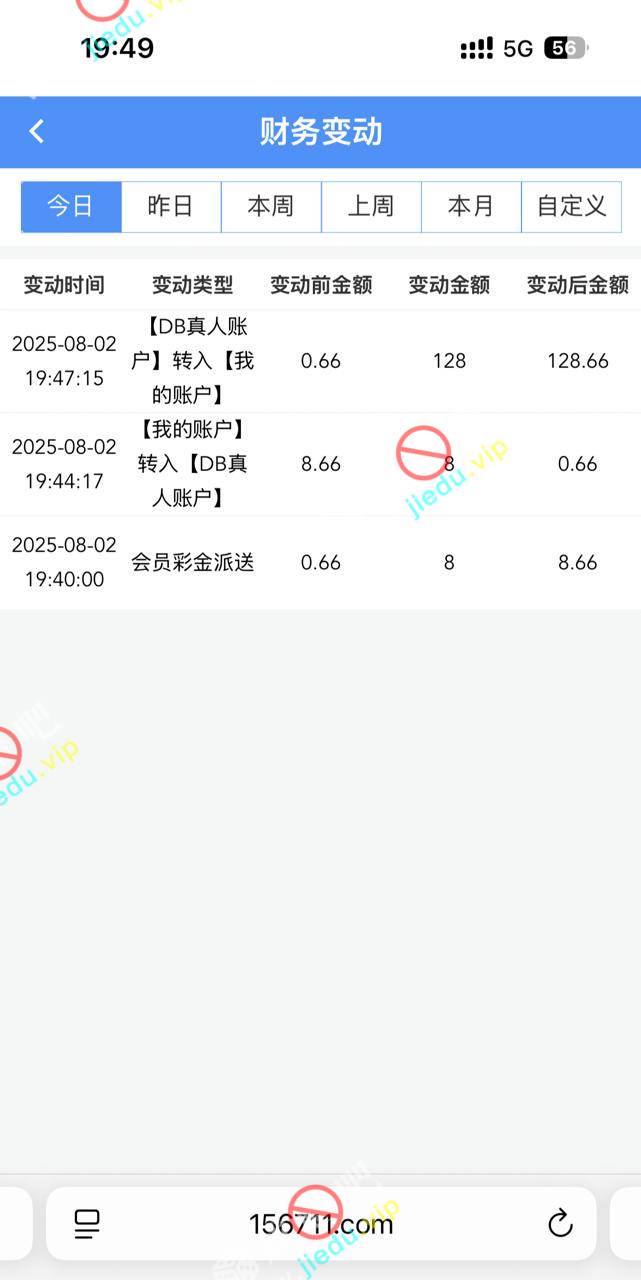The width and height of the screenshot is (641, 1280).
Task: Switch to the 上周 tab
Action: pyautogui.click(x=371, y=206)
